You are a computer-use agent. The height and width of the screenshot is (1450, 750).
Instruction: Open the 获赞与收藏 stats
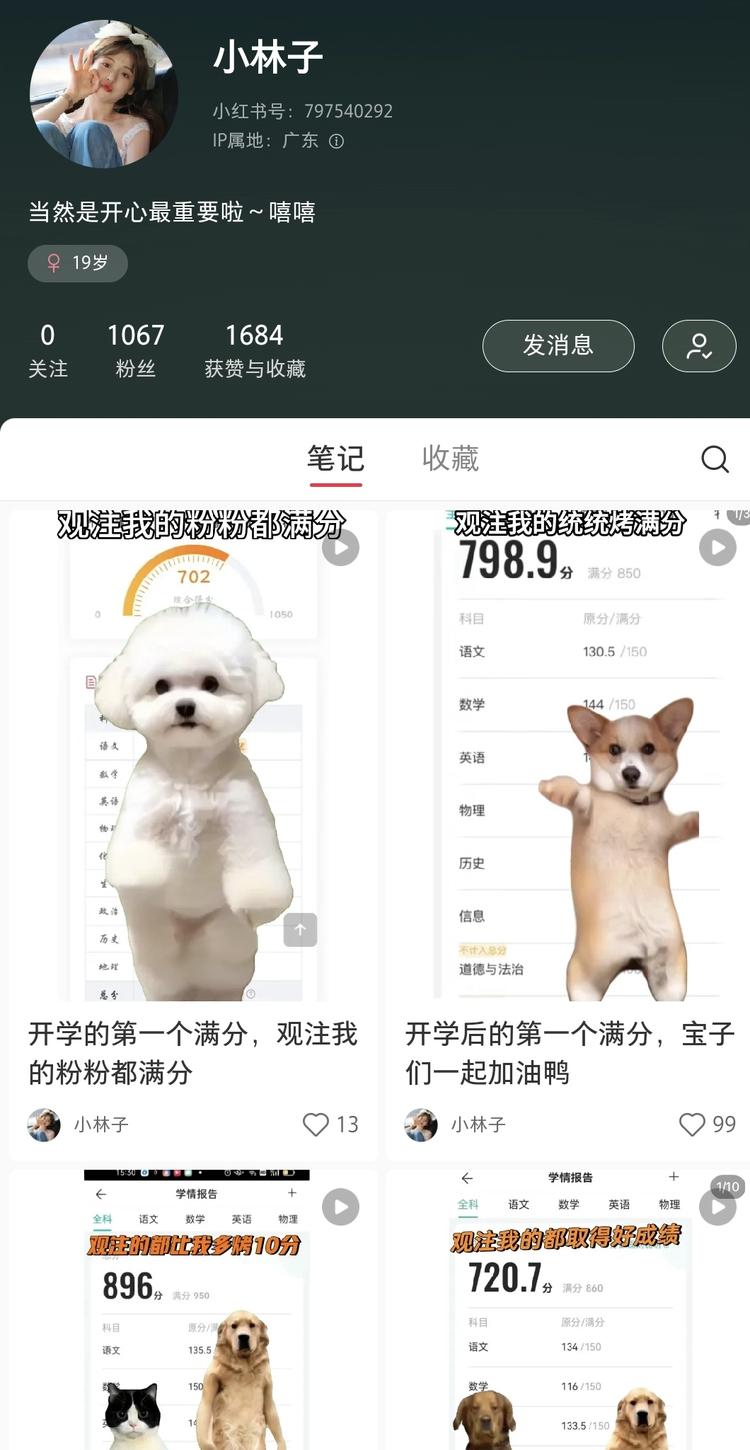click(254, 350)
